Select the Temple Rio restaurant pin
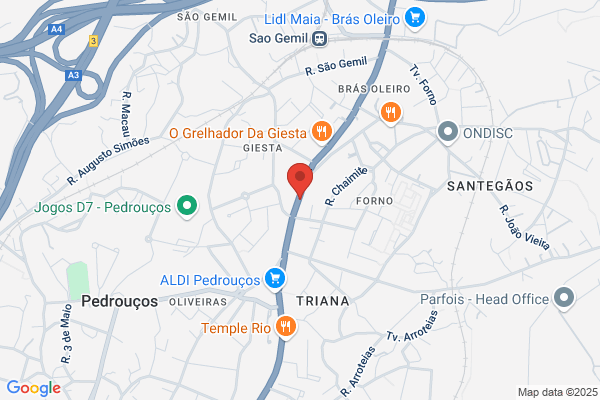Viewport: 600px width, 400px height. click(x=286, y=327)
